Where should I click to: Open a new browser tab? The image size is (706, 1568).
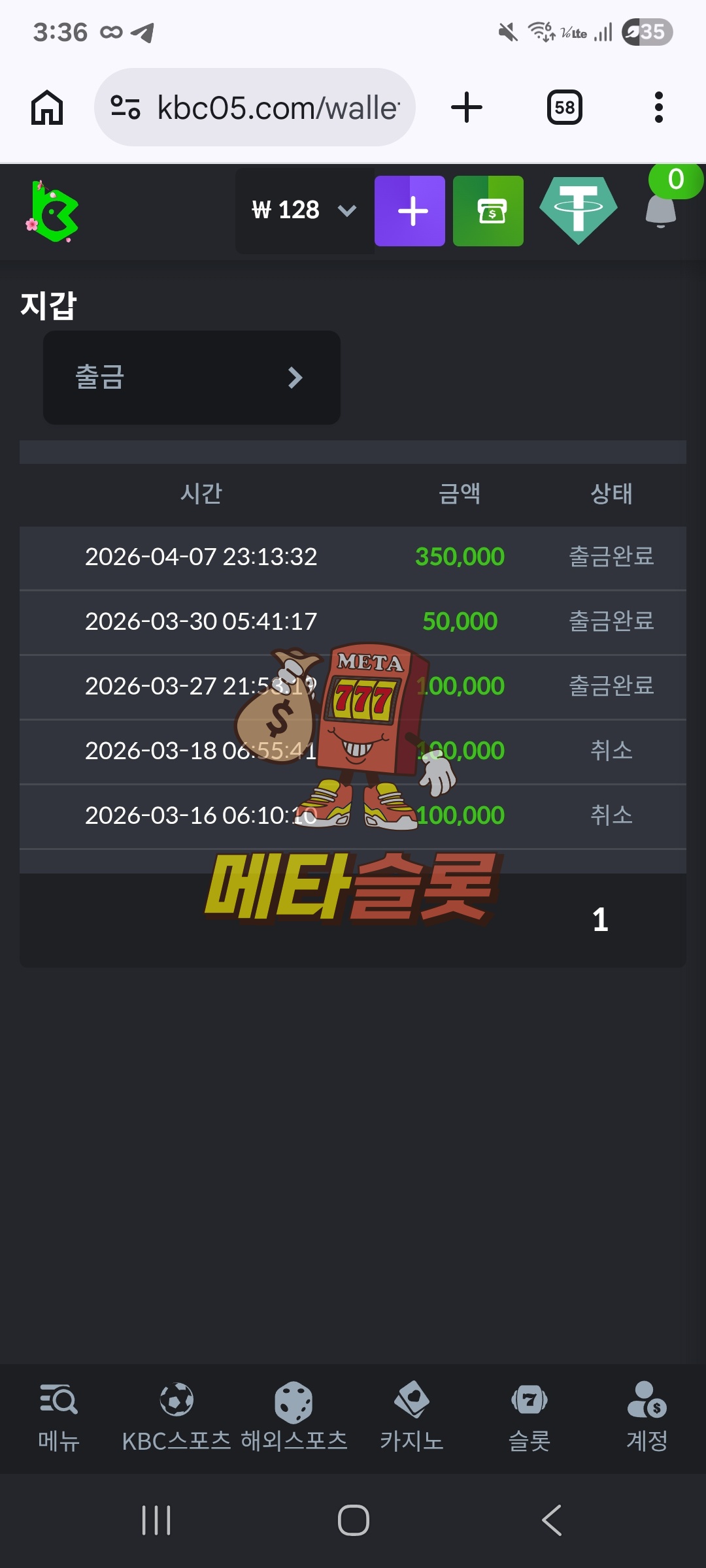467,108
